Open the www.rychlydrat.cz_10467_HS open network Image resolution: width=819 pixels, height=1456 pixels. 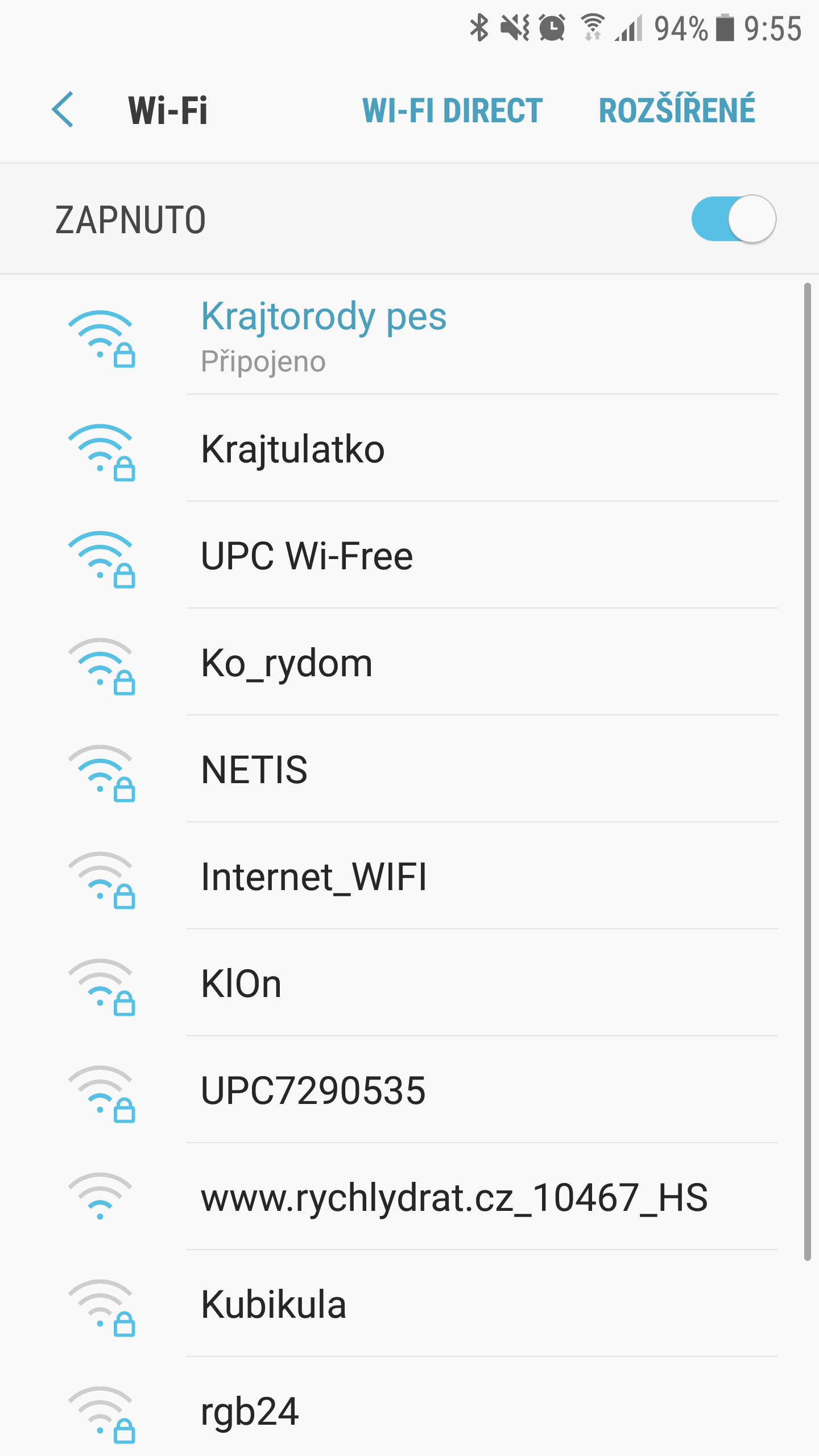[409, 1197]
